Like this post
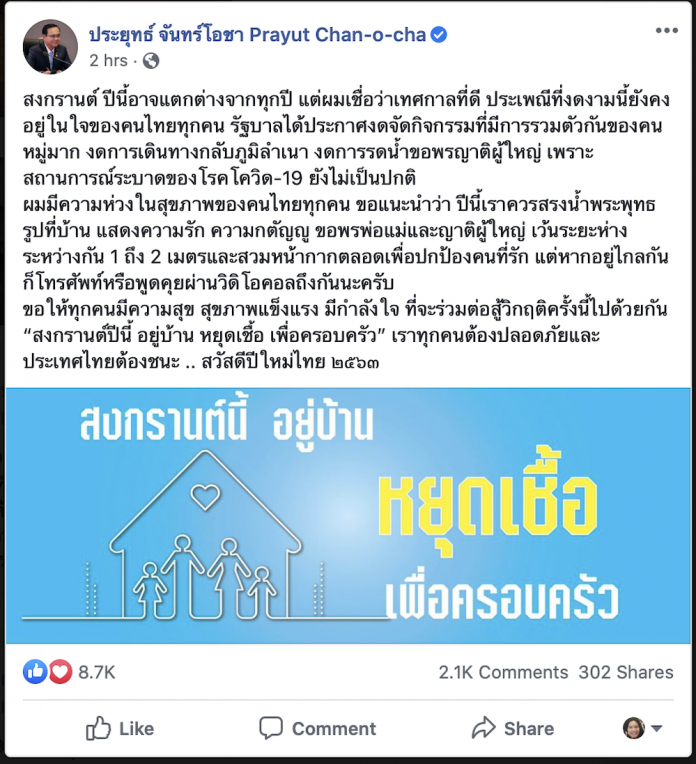The width and height of the screenshot is (696, 764). pos(120,728)
